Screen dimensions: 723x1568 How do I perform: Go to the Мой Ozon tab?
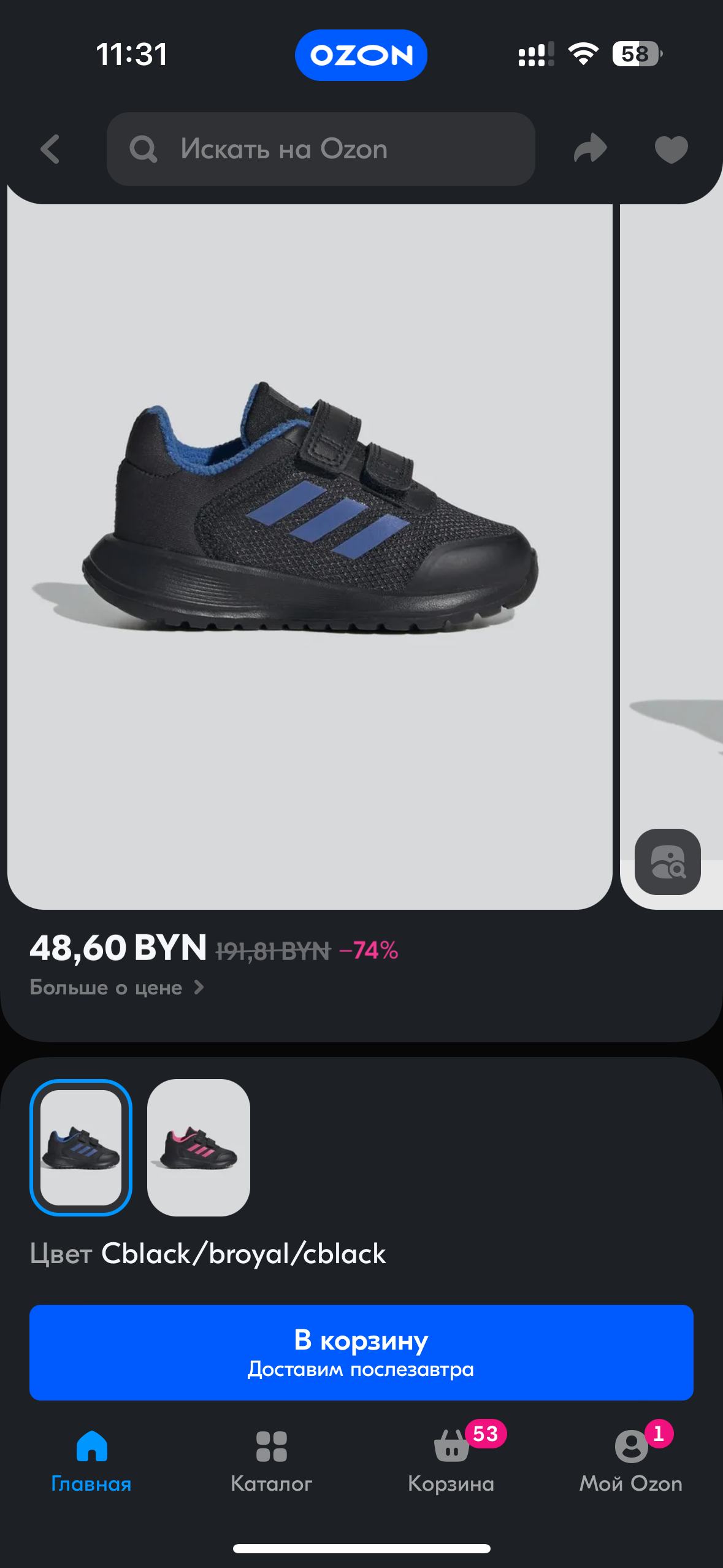(x=631, y=1460)
